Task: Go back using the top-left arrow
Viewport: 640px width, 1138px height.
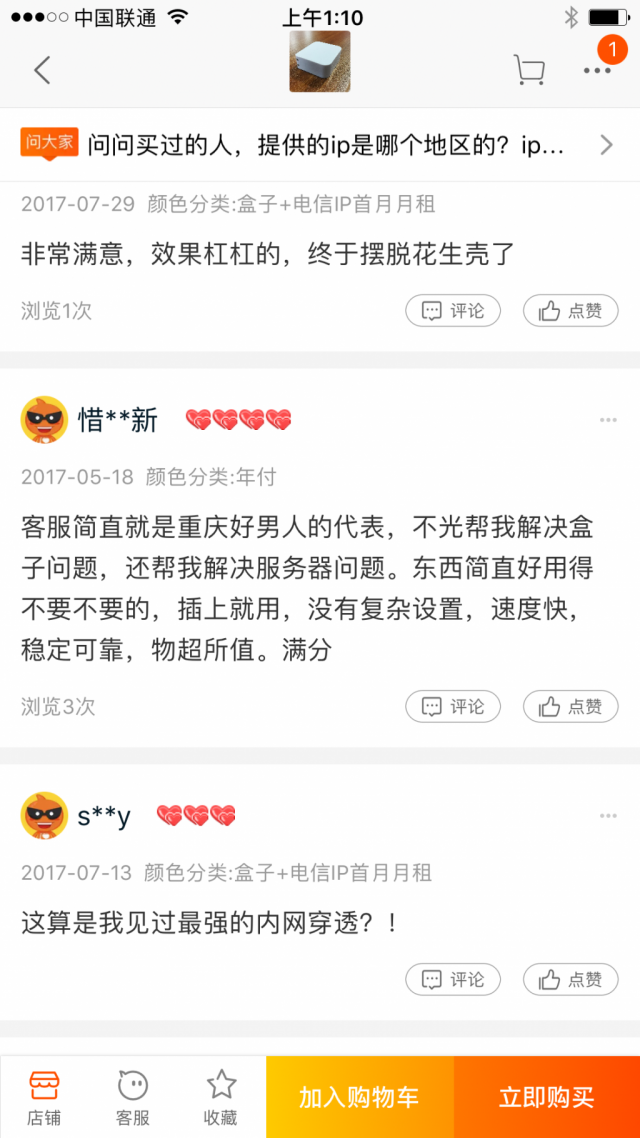Action: click(x=42, y=70)
